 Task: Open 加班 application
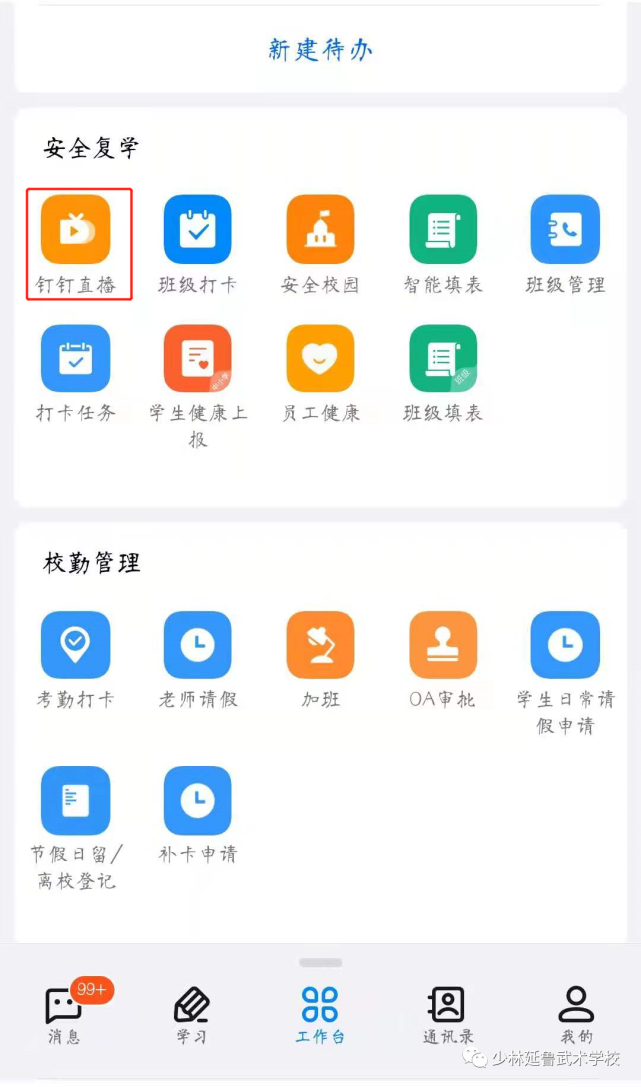tap(320, 645)
